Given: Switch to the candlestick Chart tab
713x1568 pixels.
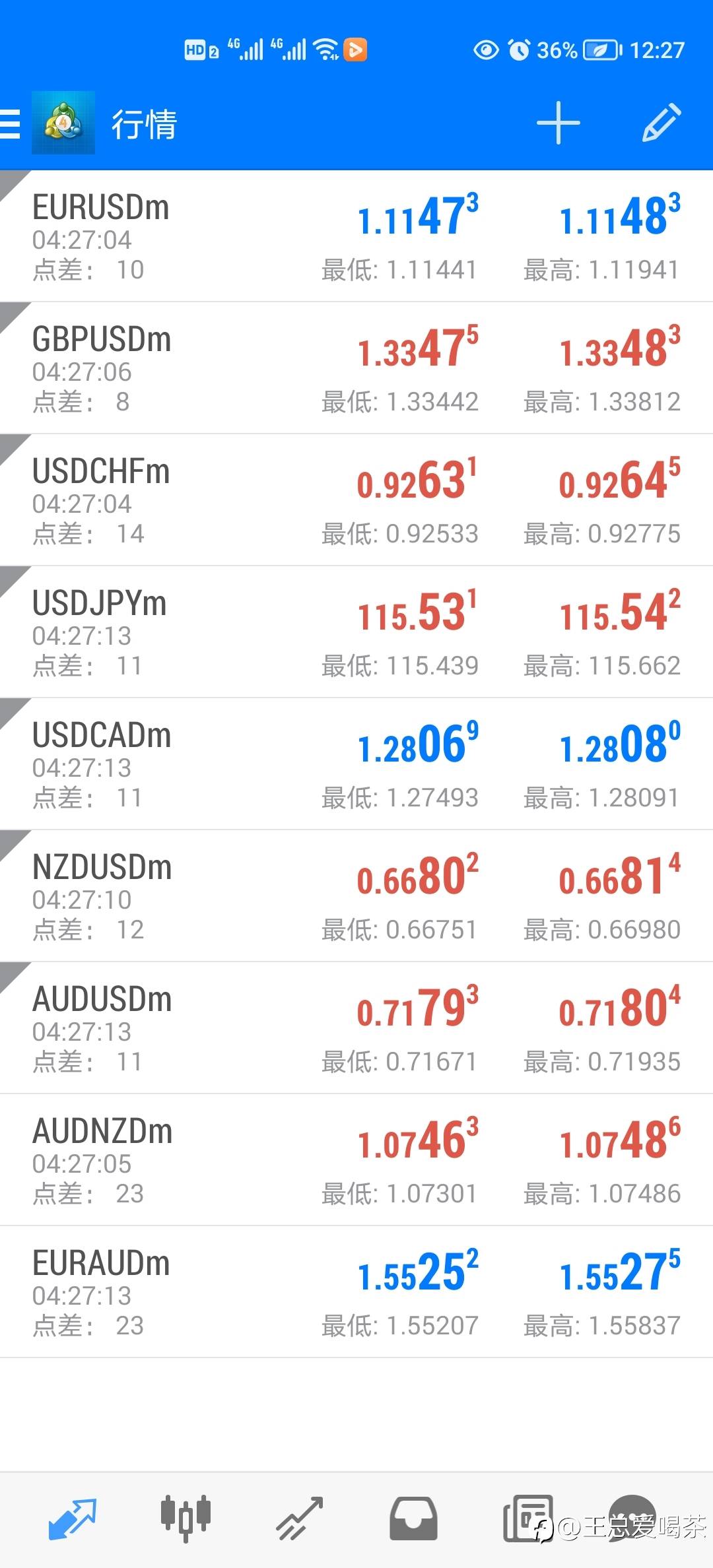Looking at the screenshot, I should coord(186,1518).
